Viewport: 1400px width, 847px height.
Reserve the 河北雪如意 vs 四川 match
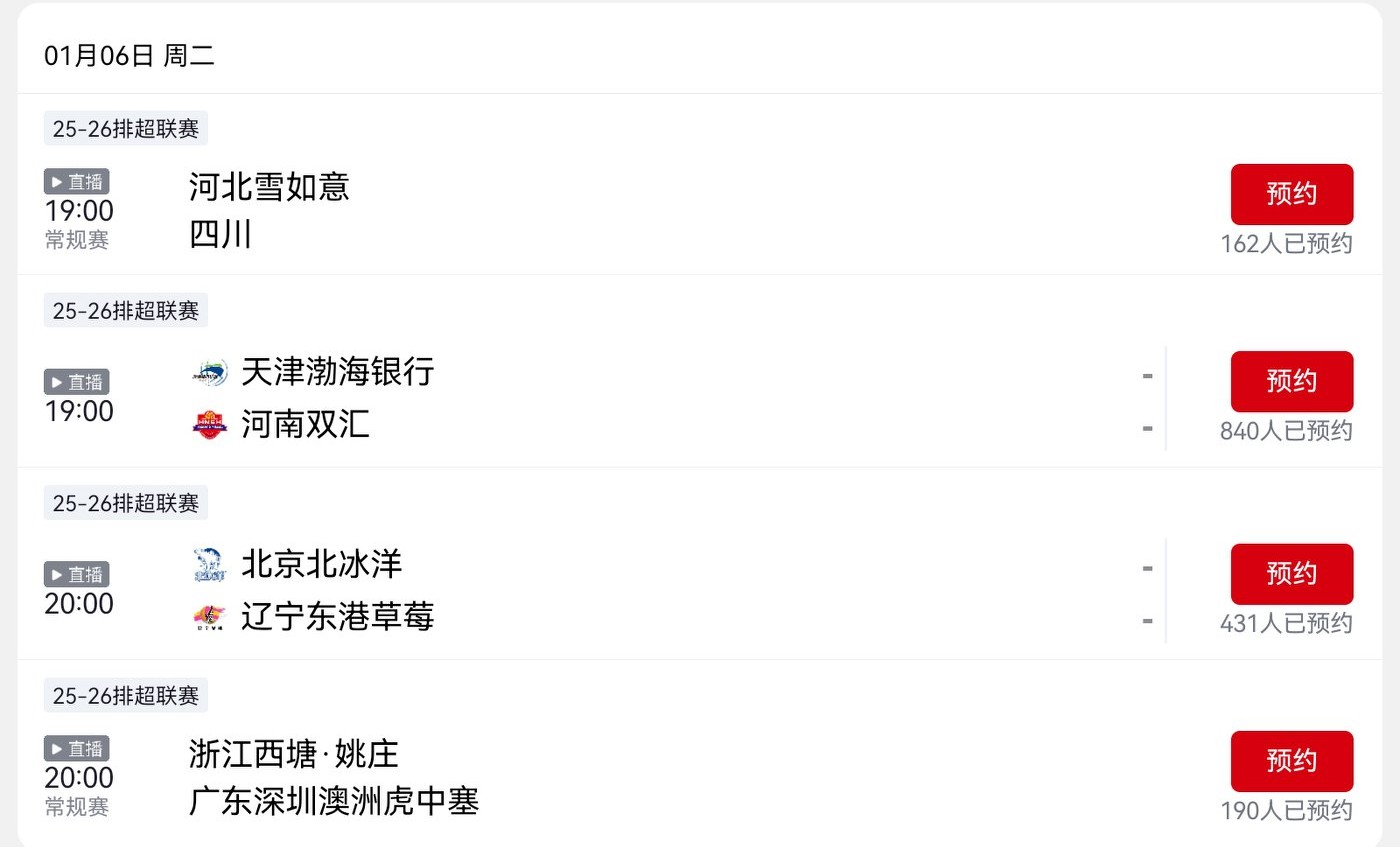point(1291,194)
